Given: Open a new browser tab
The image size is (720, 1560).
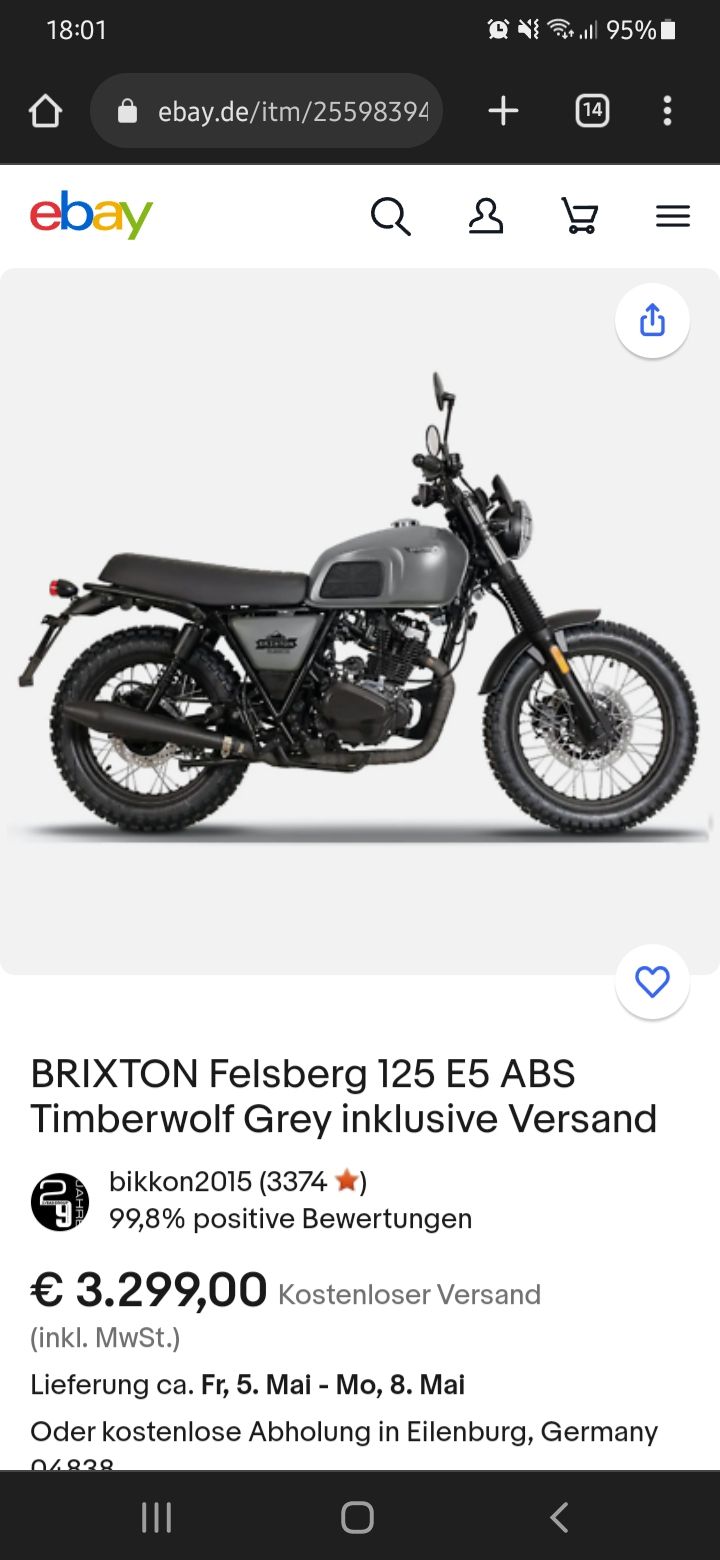Looking at the screenshot, I should click(x=503, y=111).
